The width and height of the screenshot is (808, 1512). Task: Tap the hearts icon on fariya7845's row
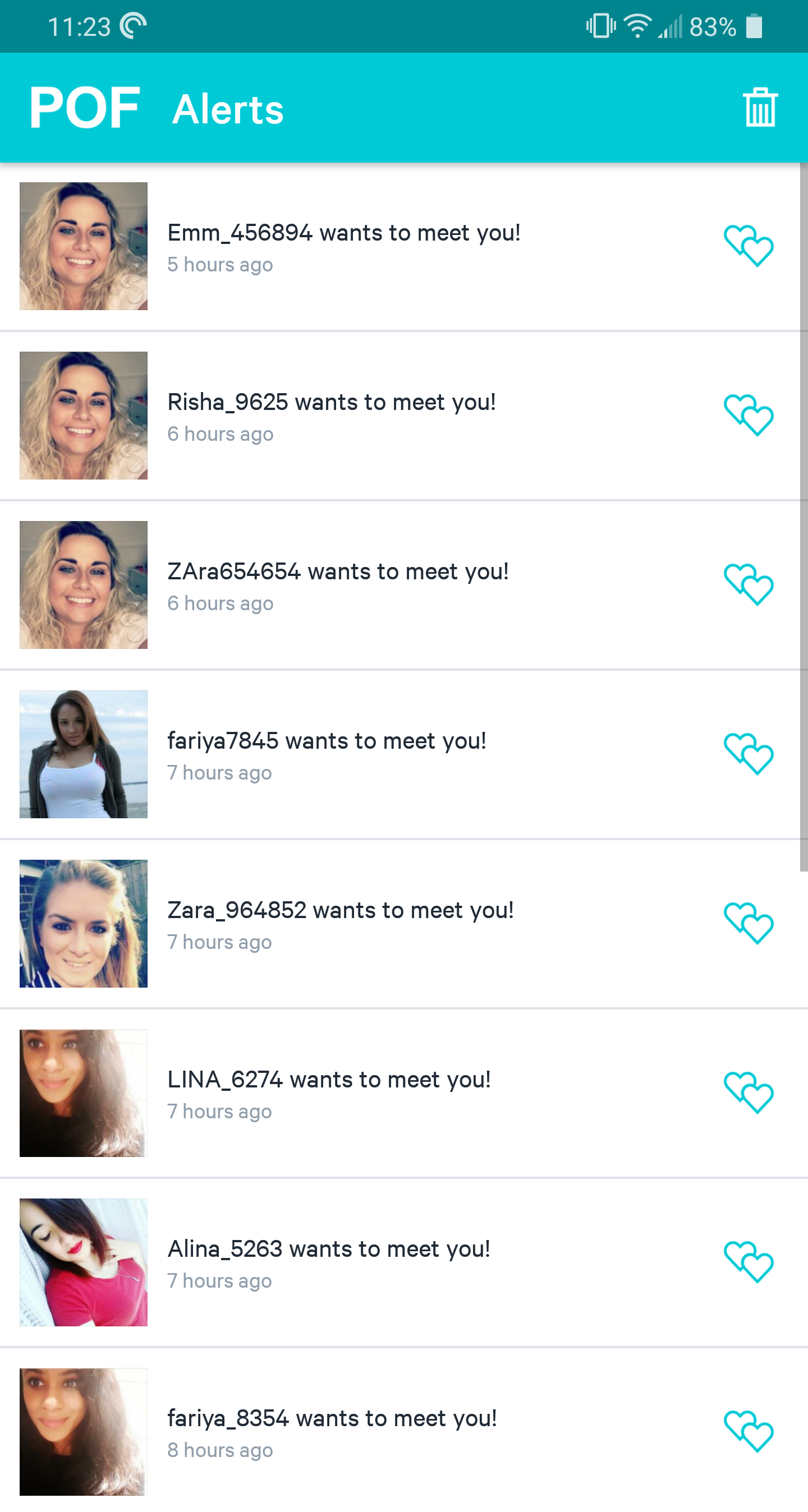pos(748,754)
